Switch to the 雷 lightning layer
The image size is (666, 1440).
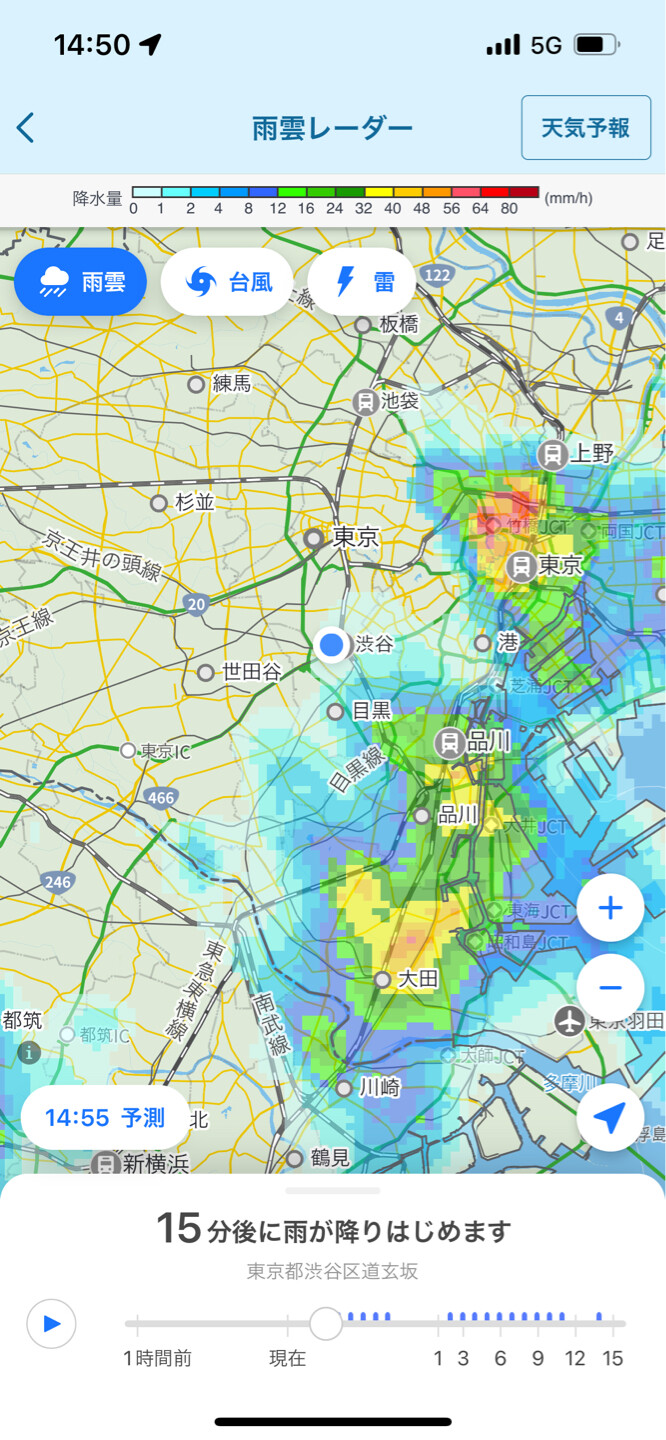click(361, 281)
